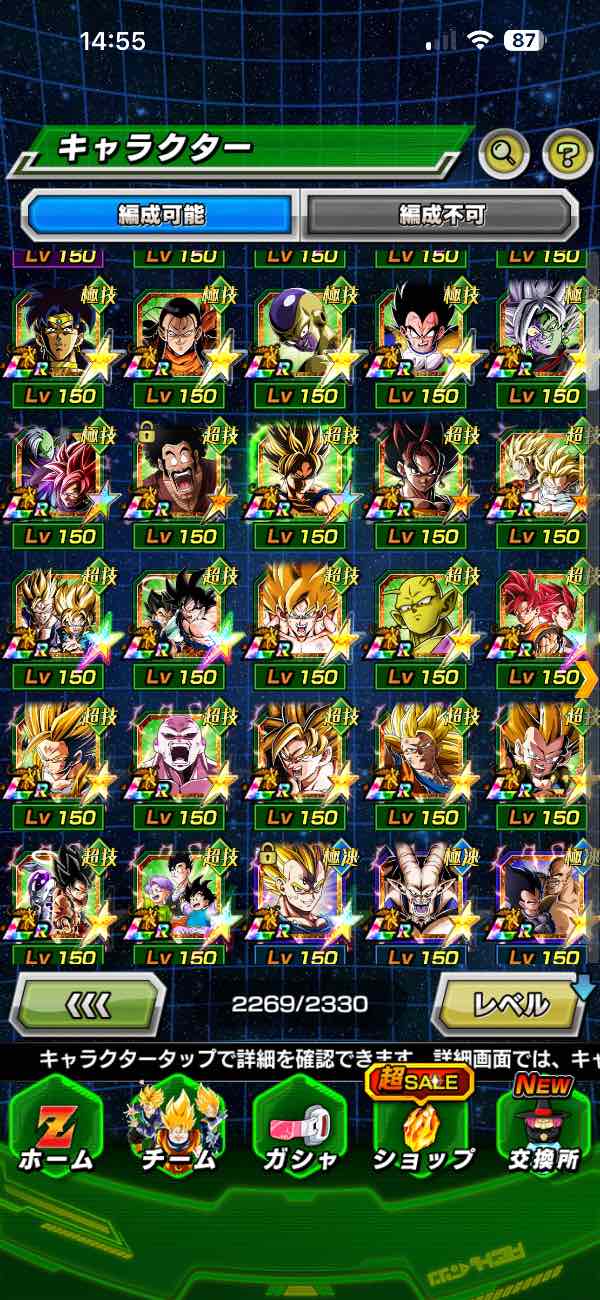
Task: Open the ガシャ summon menu
Action: click(x=299, y=1128)
